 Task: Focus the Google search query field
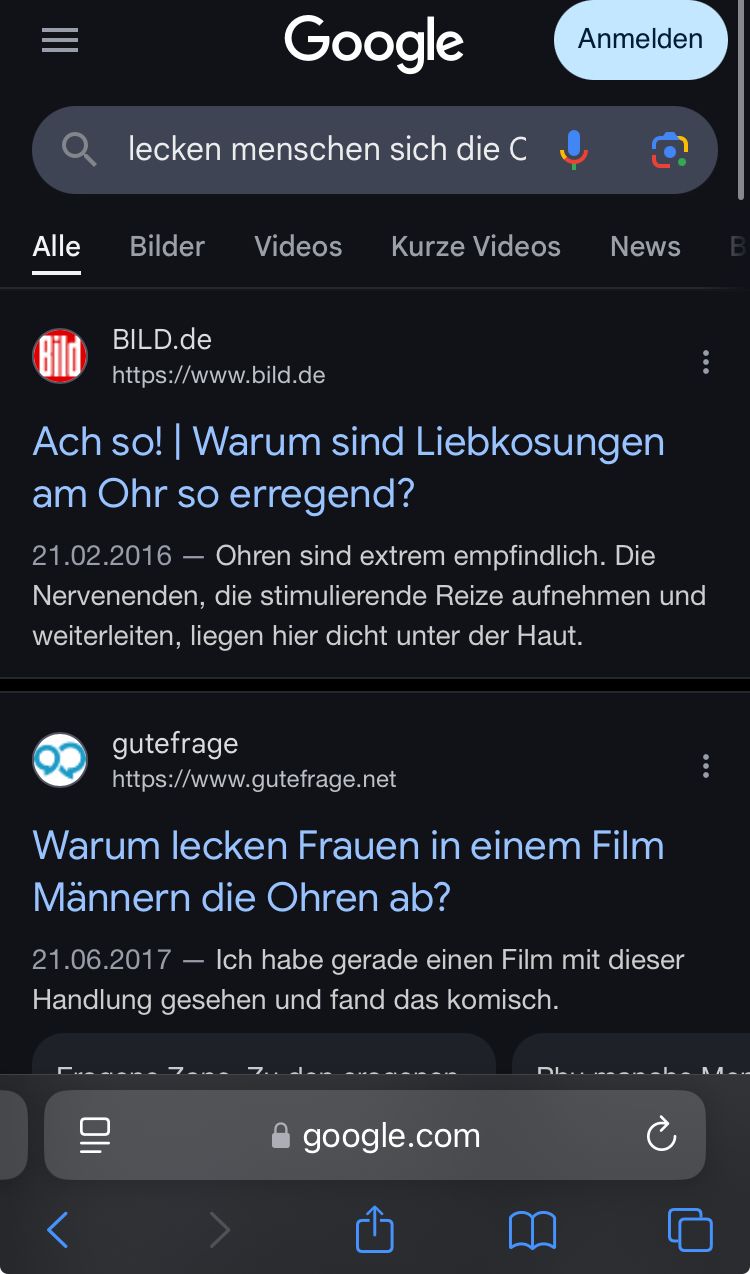coord(326,150)
